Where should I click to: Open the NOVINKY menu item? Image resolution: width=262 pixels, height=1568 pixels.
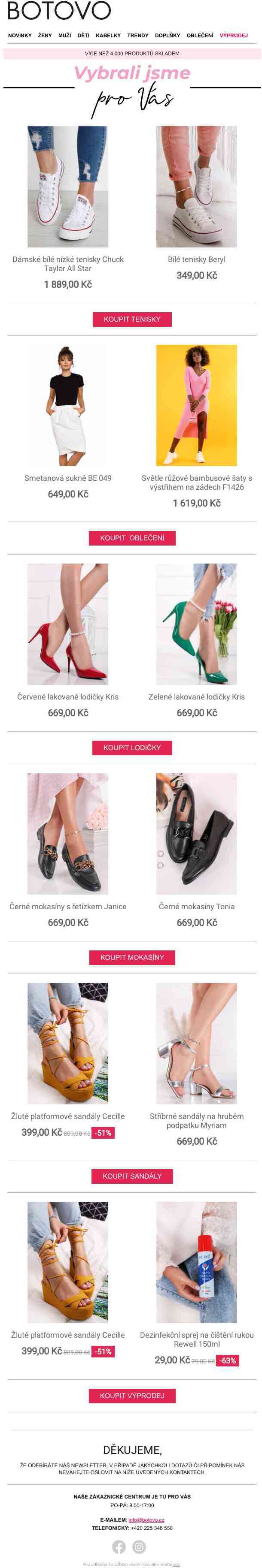click(x=19, y=35)
